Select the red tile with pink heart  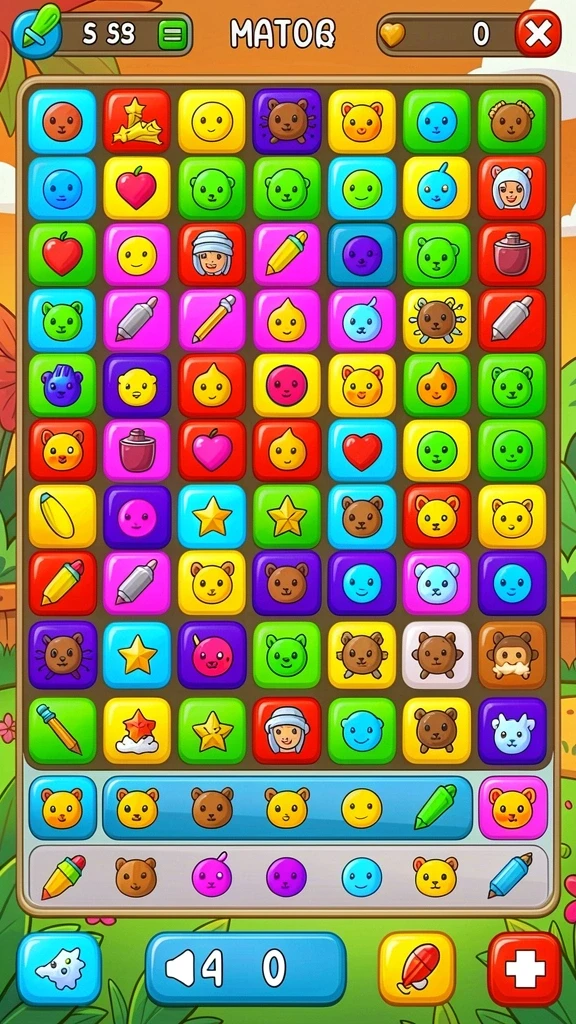212,451
